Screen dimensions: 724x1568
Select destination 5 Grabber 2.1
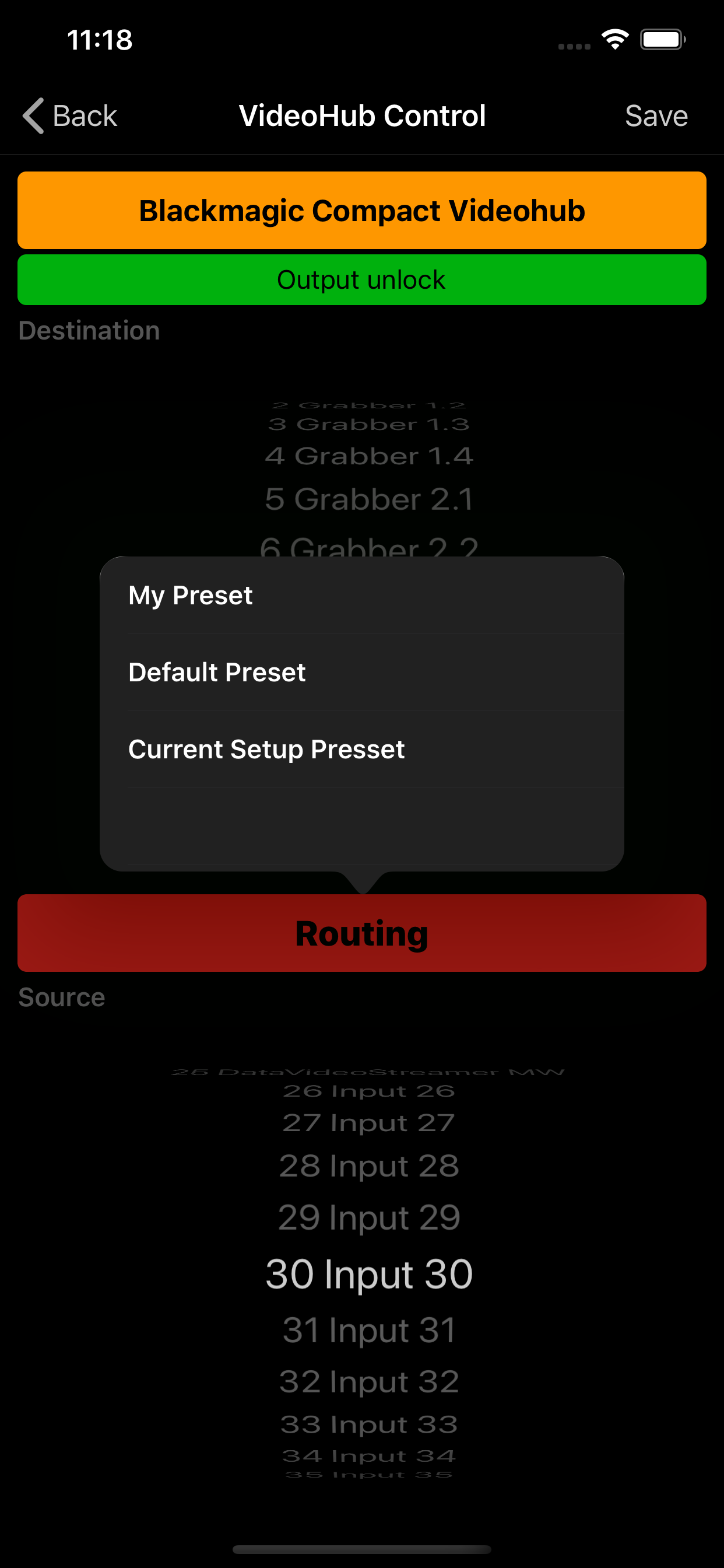click(x=371, y=499)
